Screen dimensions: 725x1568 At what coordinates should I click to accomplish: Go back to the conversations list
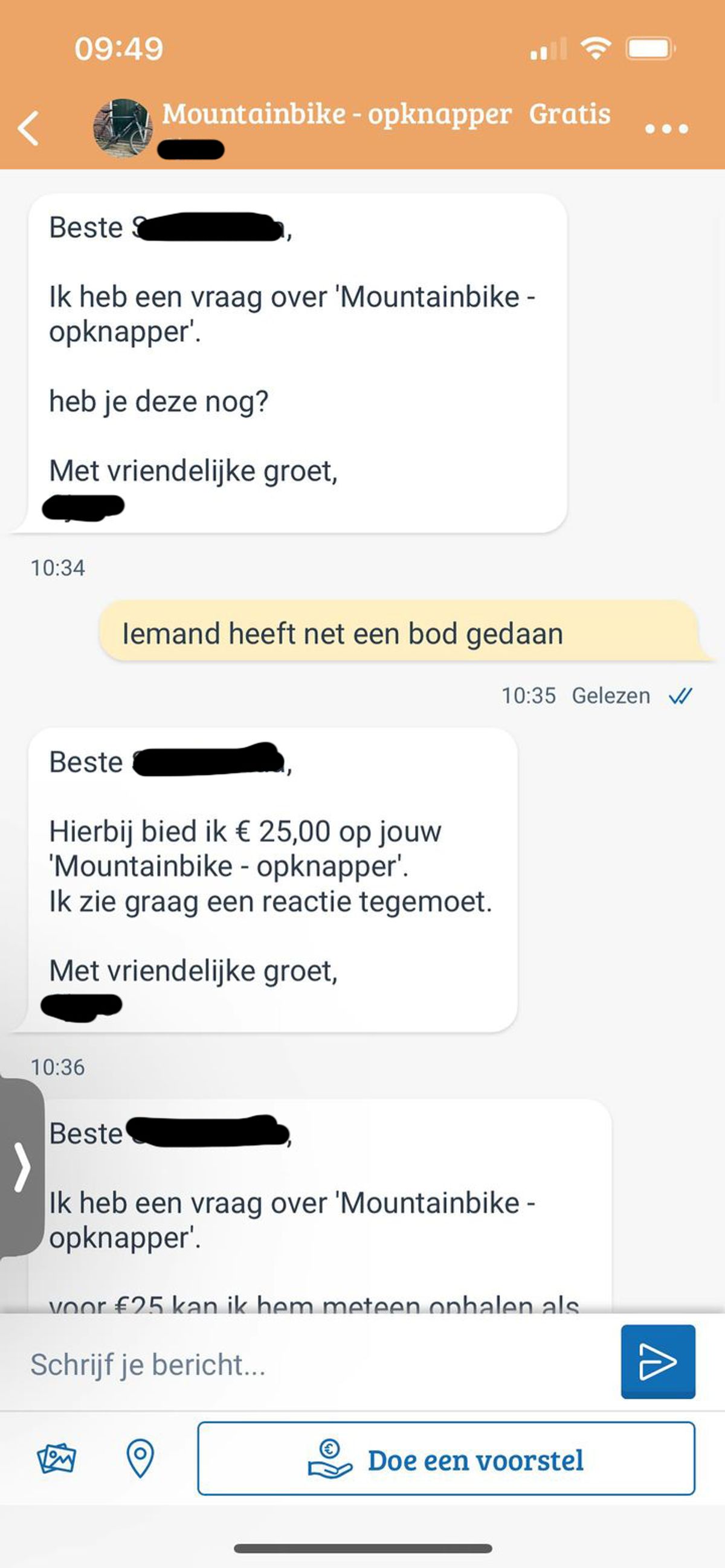(x=28, y=128)
